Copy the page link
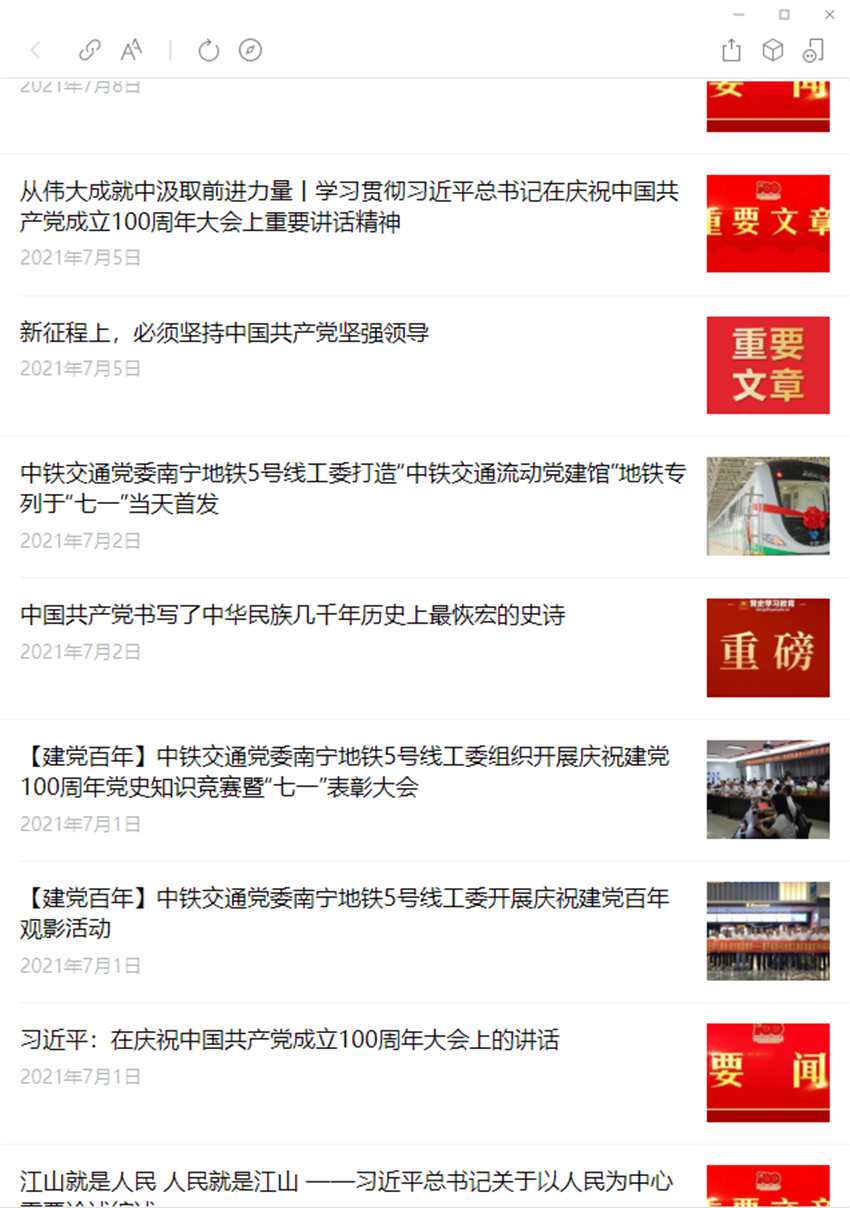This screenshot has width=850, height=1208. click(x=90, y=50)
